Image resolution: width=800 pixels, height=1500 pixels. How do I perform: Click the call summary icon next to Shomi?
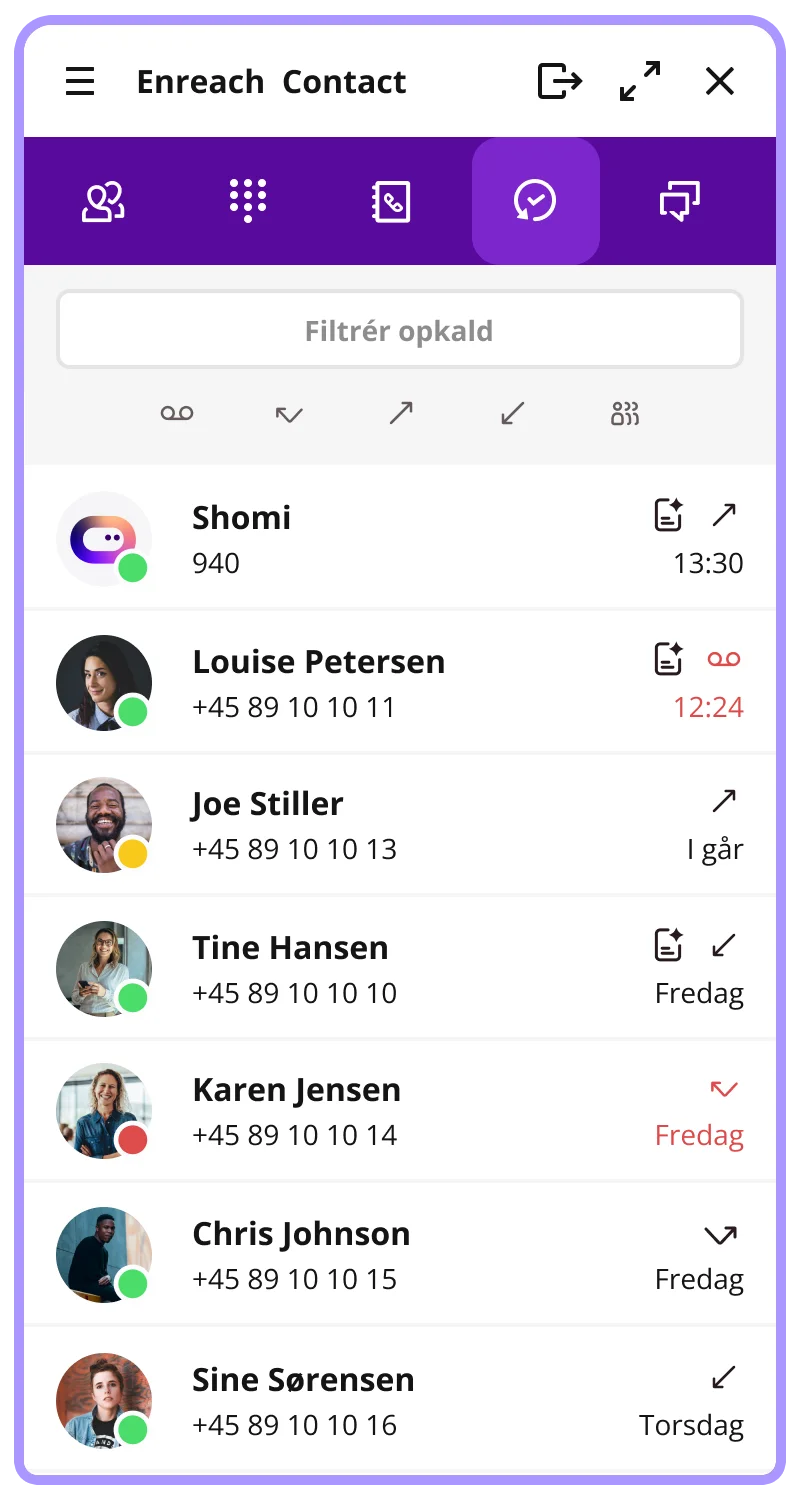tap(666, 515)
